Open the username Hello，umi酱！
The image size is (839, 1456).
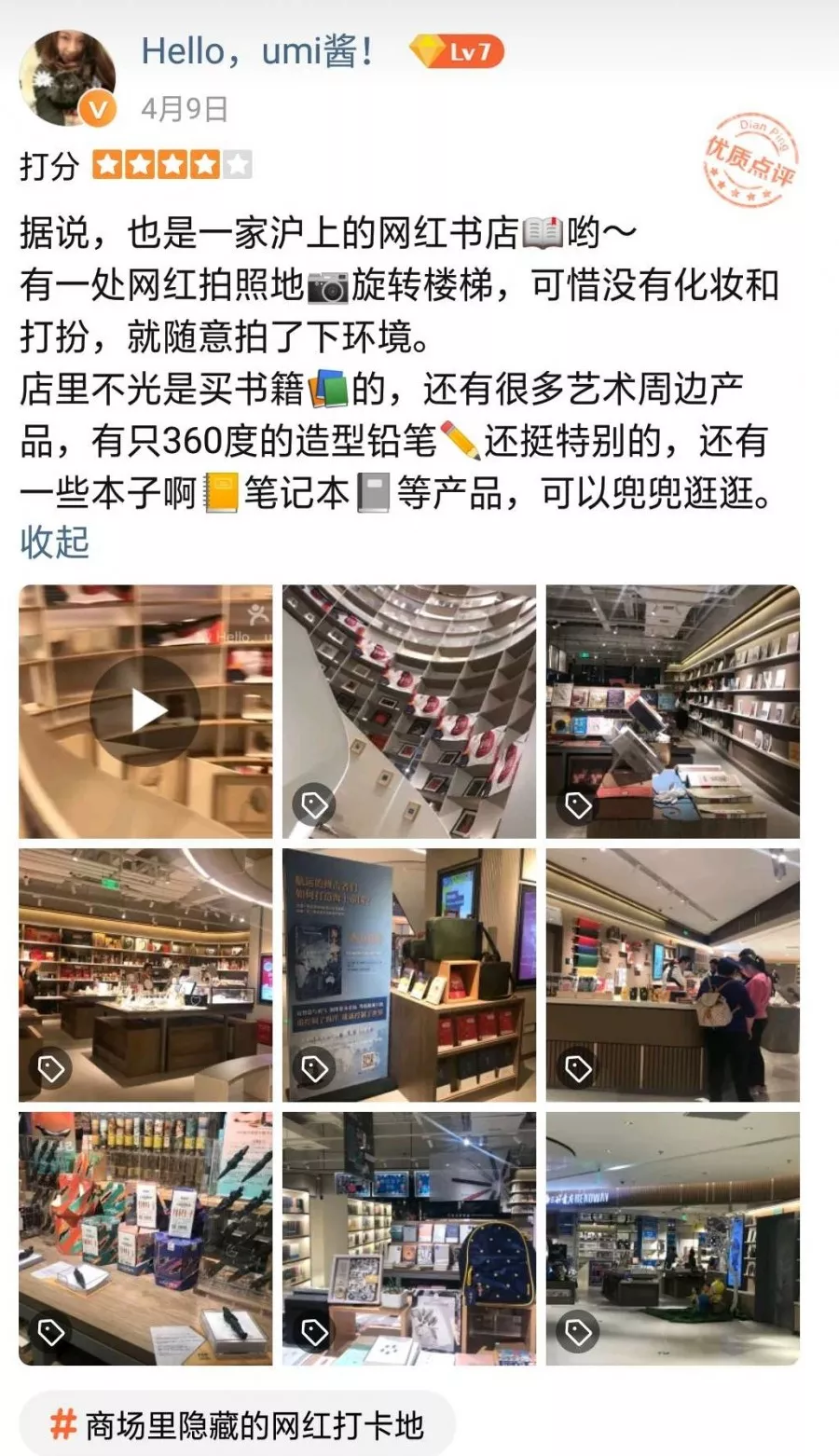click(257, 52)
